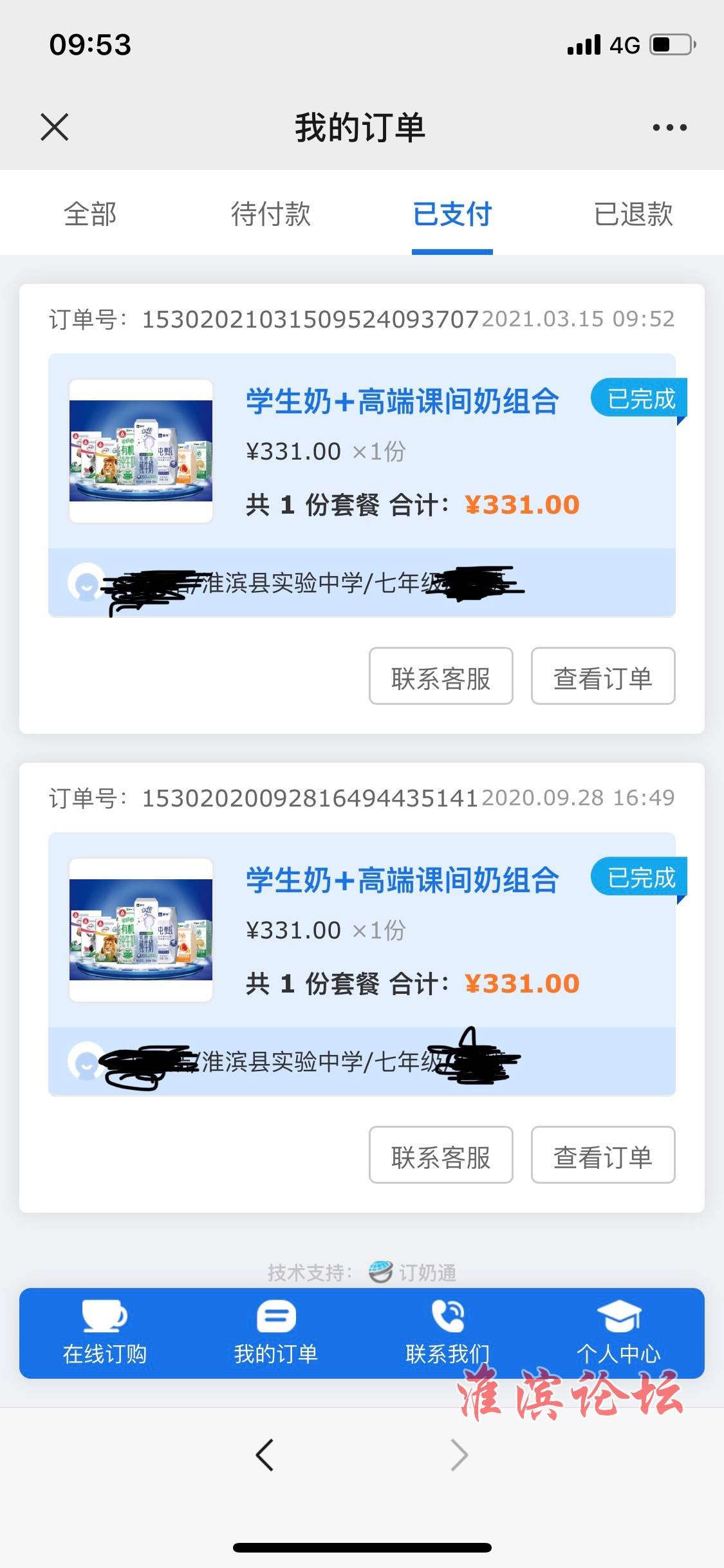Tap 联系客服 for the 2021.03.15 order

point(441,676)
